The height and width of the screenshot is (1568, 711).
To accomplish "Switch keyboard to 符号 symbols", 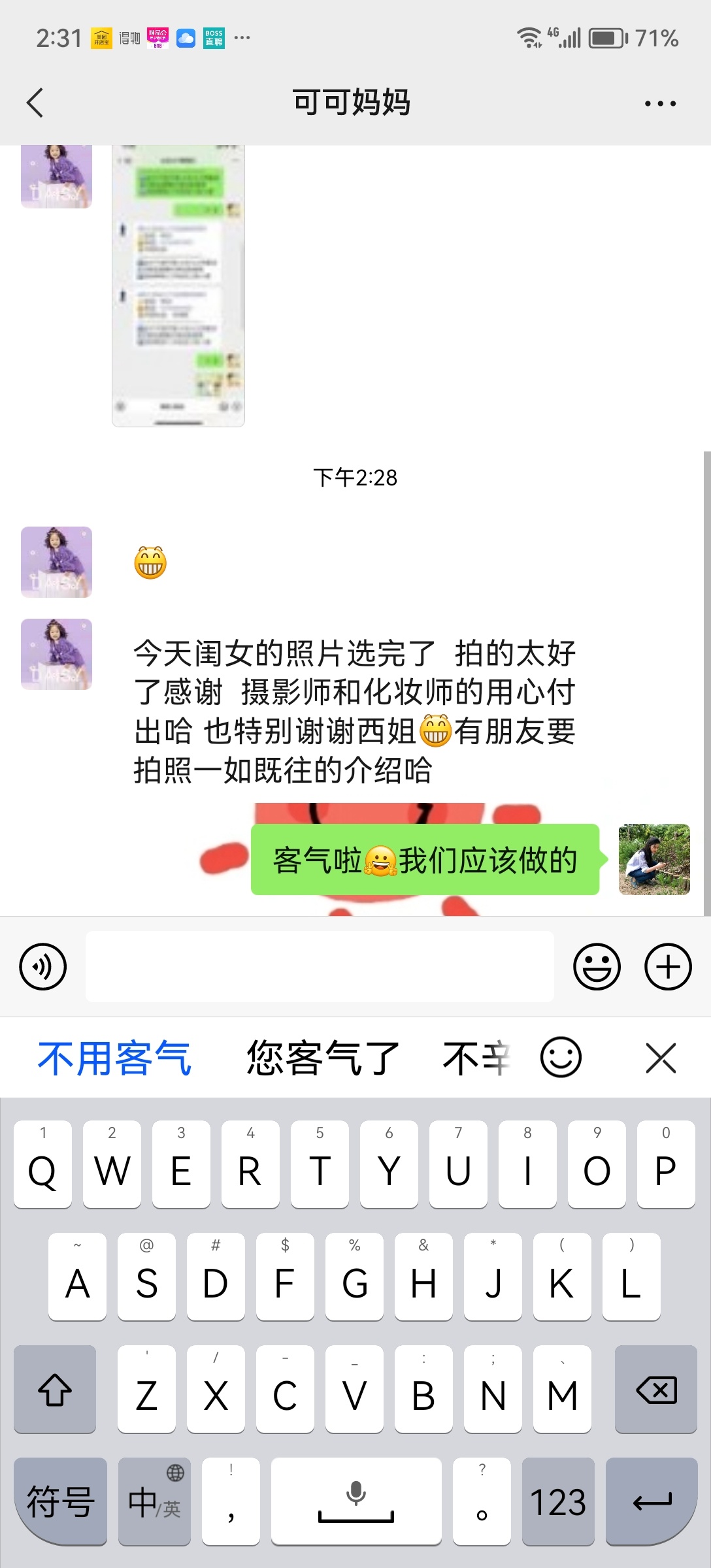I will point(60,1501).
